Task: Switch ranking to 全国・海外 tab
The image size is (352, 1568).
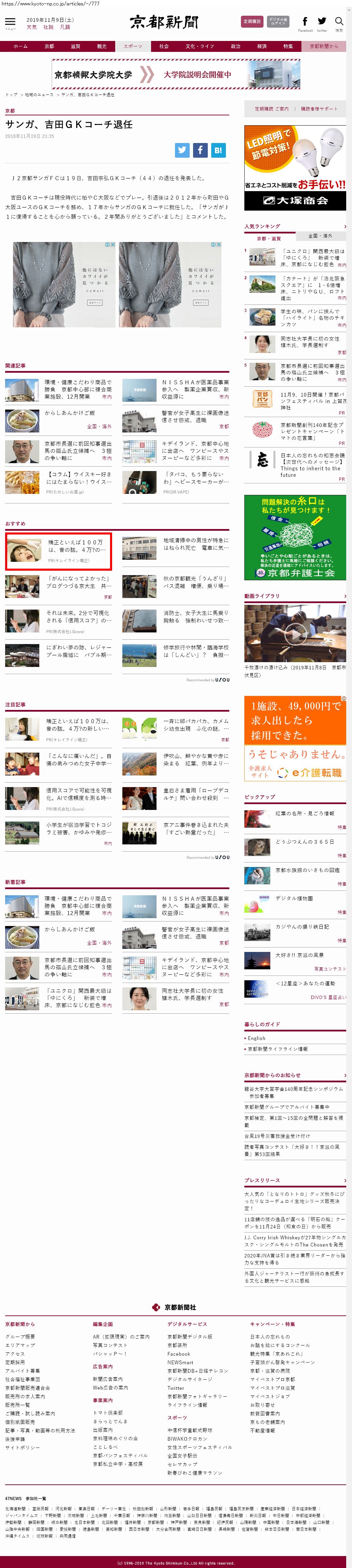Action: (x=320, y=236)
